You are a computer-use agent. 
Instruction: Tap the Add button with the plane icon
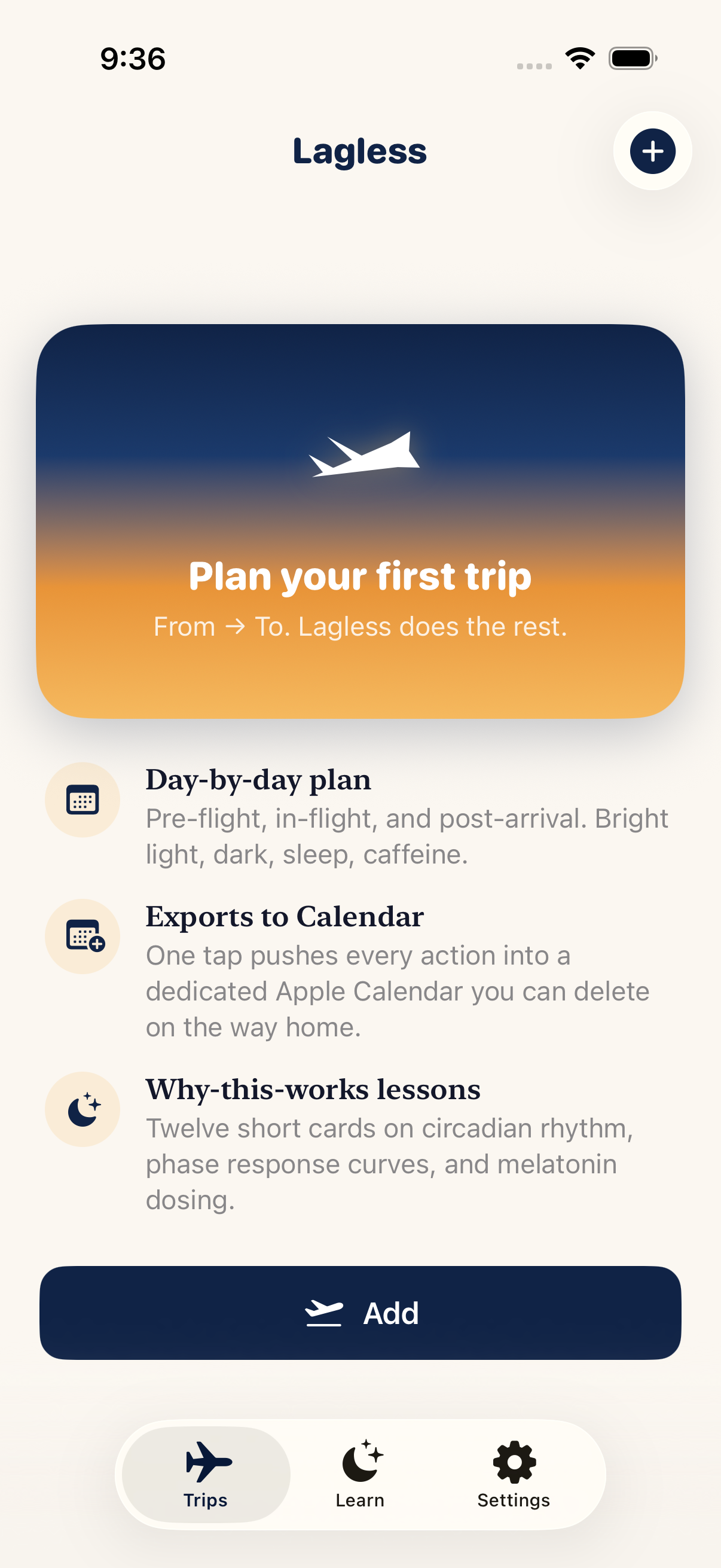tap(360, 1312)
